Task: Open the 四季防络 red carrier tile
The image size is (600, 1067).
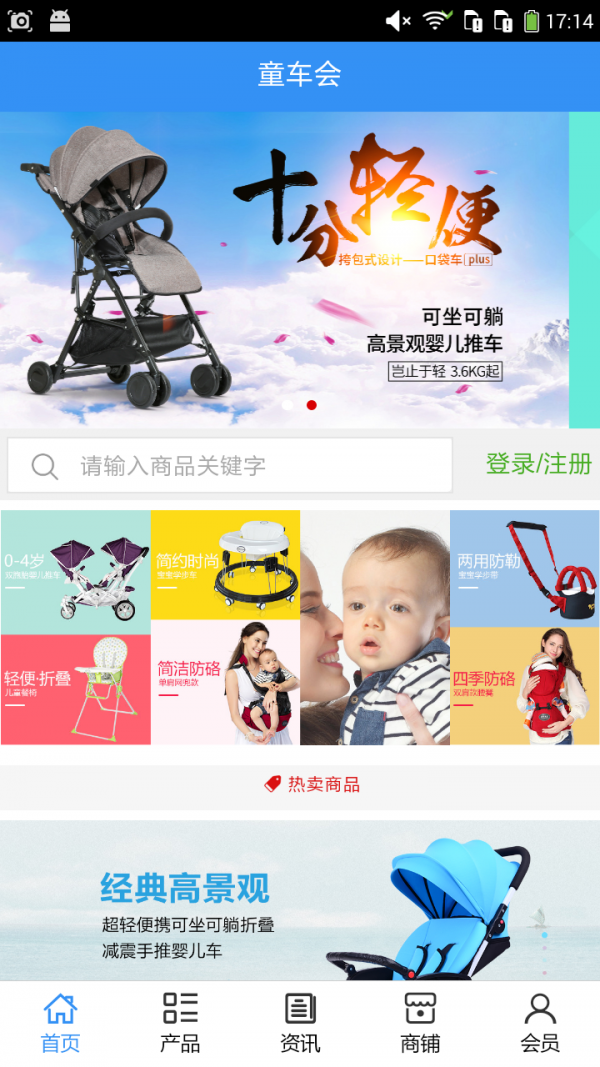Action: (x=524, y=686)
